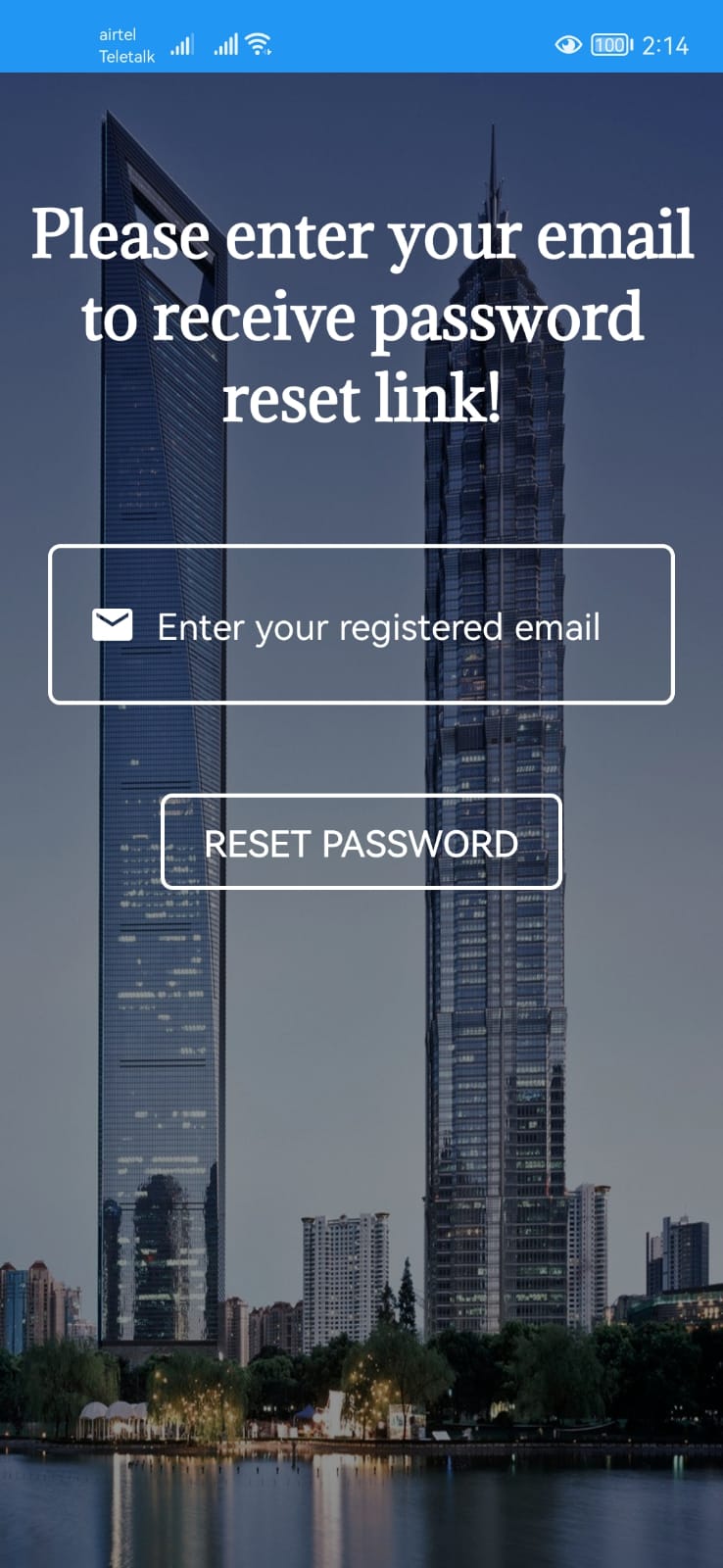Tap the Reset Password button
This screenshot has width=723, height=1568.
pyautogui.click(x=361, y=842)
